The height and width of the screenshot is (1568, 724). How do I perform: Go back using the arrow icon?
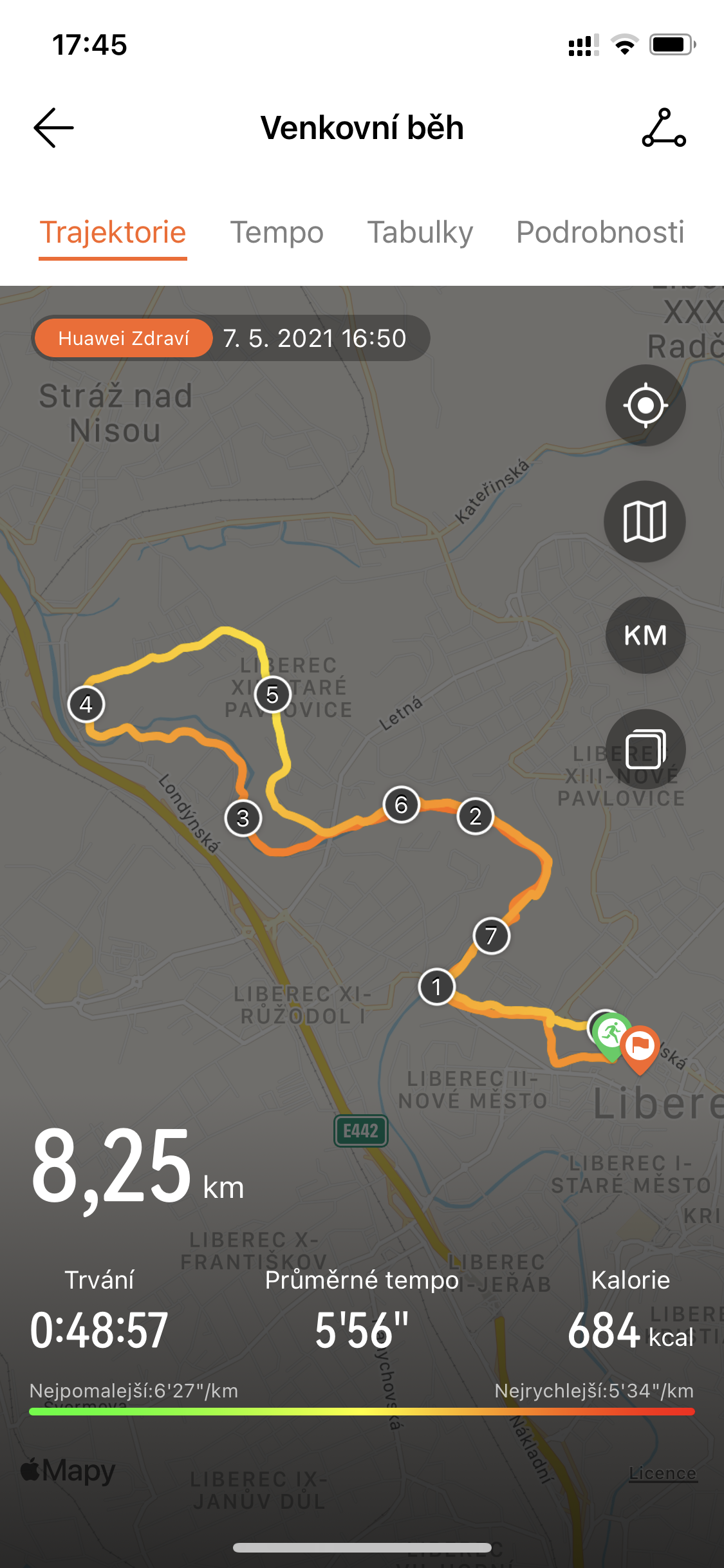pyautogui.click(x=54, y=127)
